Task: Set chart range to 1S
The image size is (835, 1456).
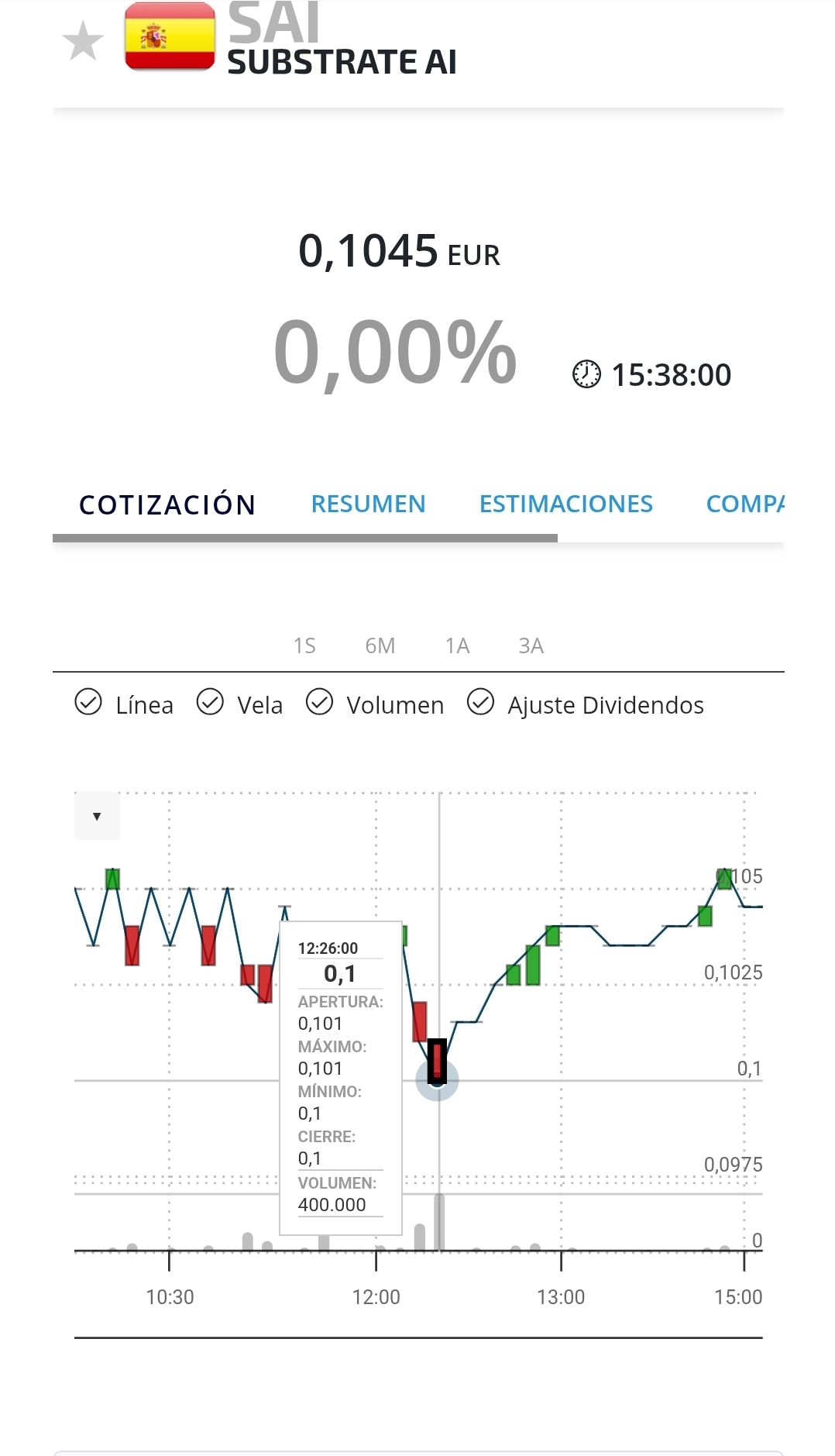Action: click(x=304, y=645)
